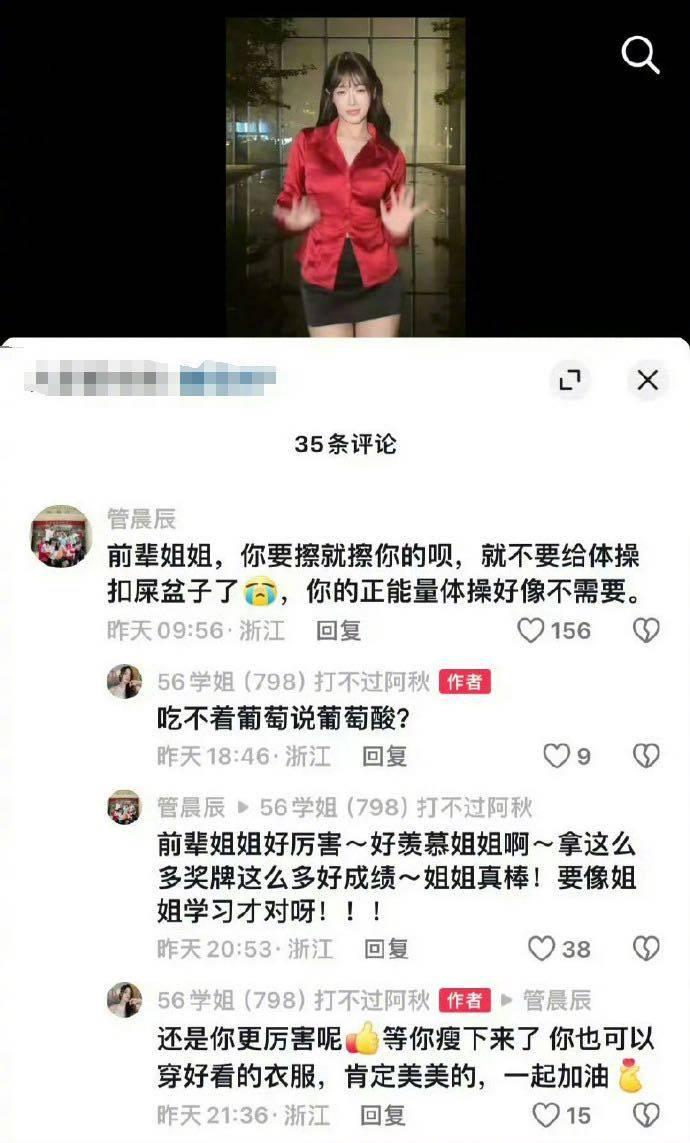Dislike 管晨辰's reply posted at 20:53
The image size is (690, 1143).
click(x=648, y=948)
